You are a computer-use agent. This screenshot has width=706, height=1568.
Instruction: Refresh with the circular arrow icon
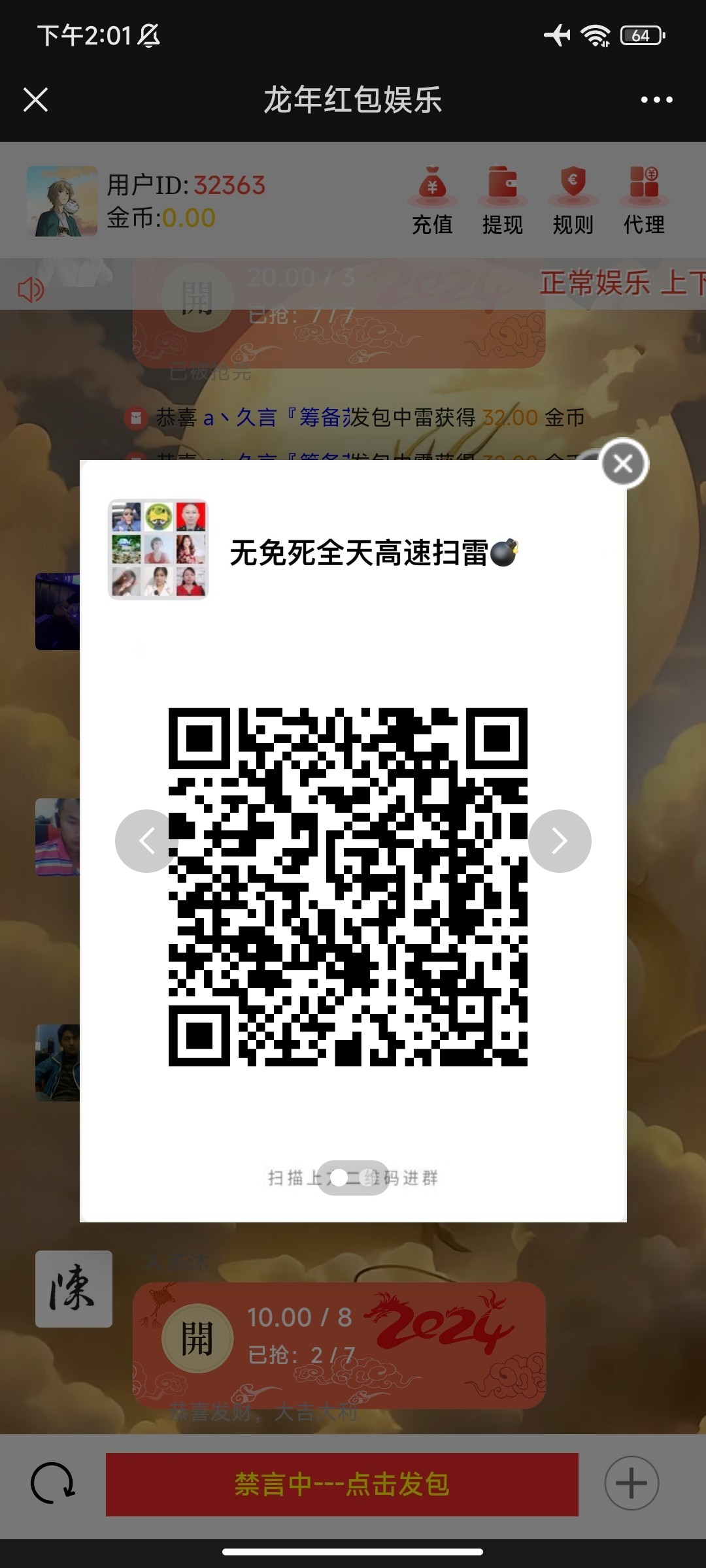52,1483
